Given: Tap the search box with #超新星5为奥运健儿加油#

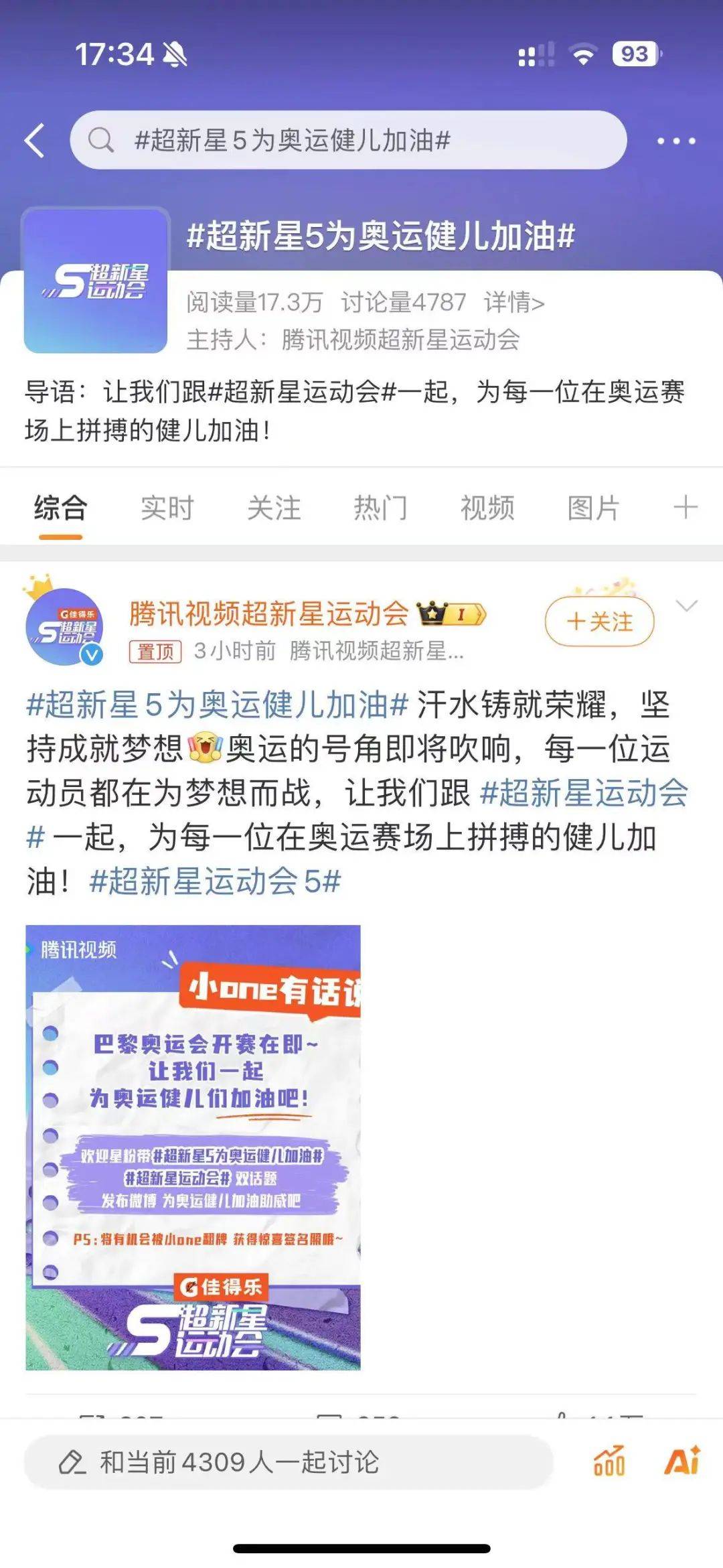Looking at the screenshot, I should (x=348, y=141).
